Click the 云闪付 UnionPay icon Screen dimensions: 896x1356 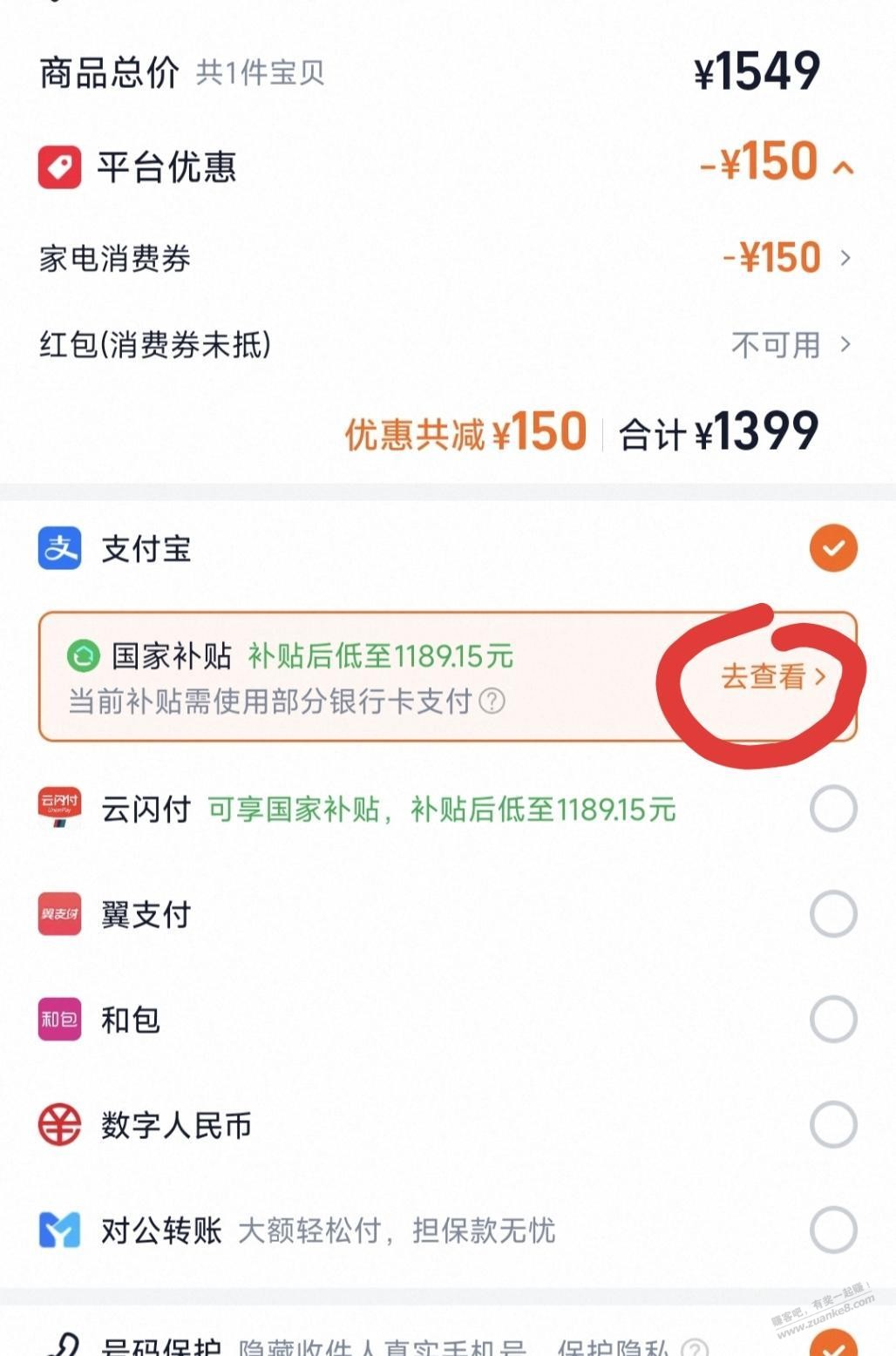click(x=58, y=807)
